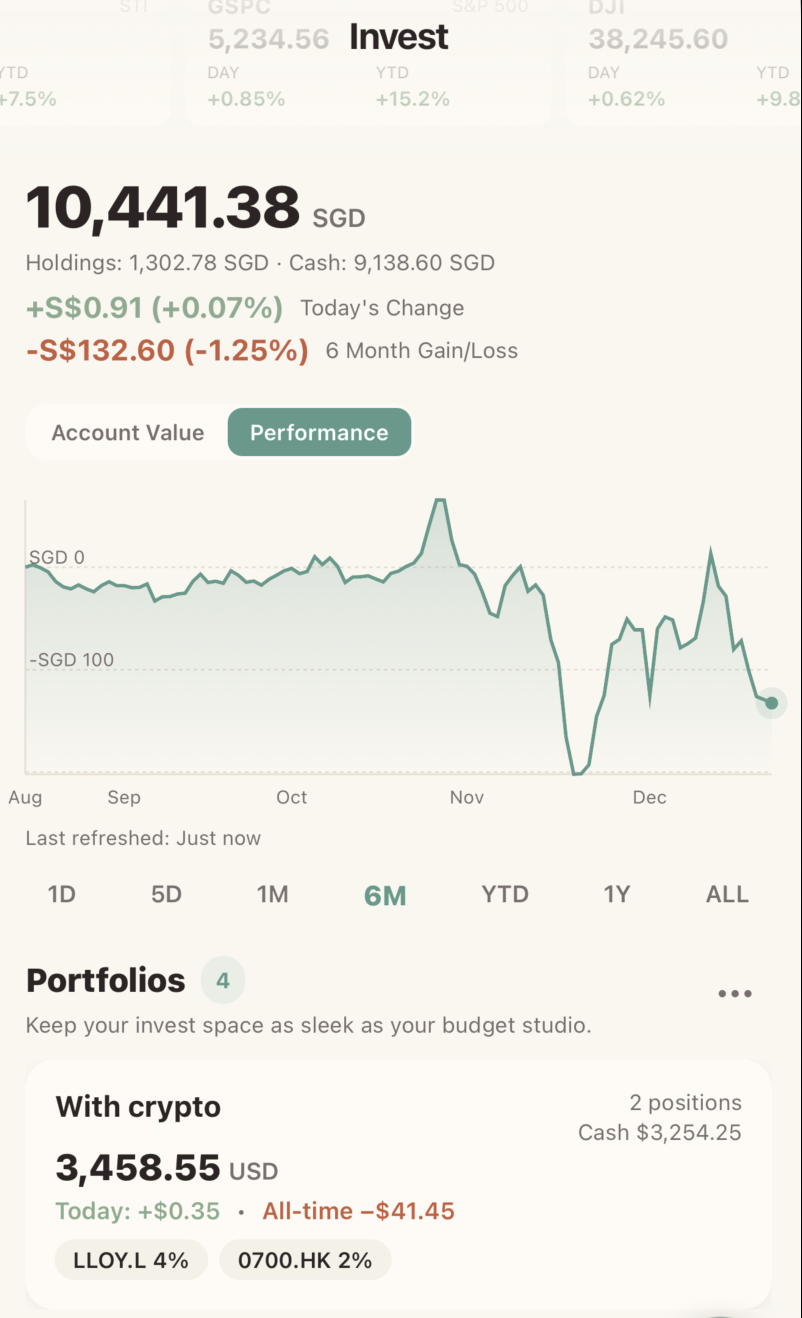Tap the chart endpoint marker dot

click(x=771, y=703)
